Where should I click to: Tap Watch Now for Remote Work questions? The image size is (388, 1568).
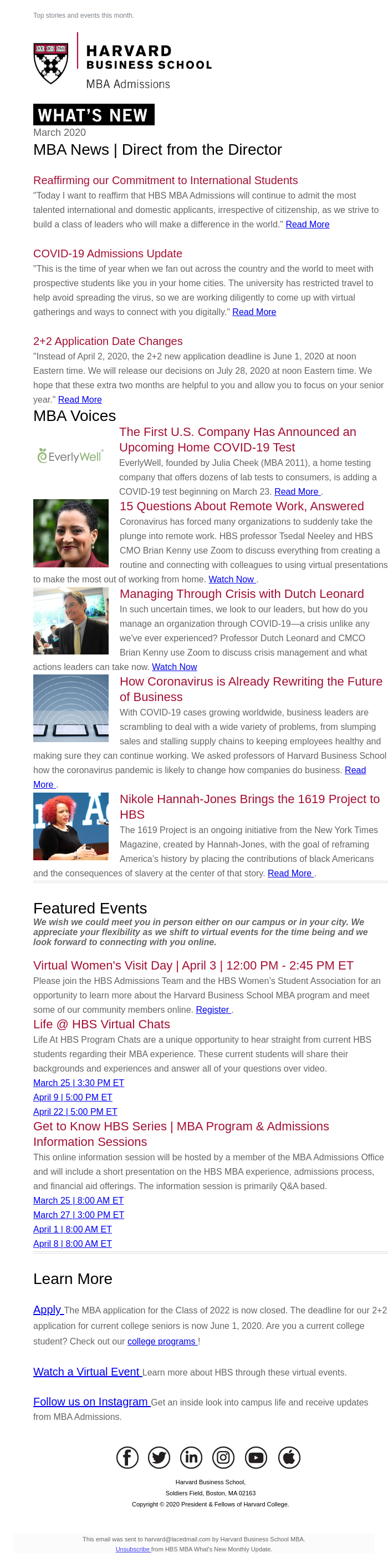point(231,580)
